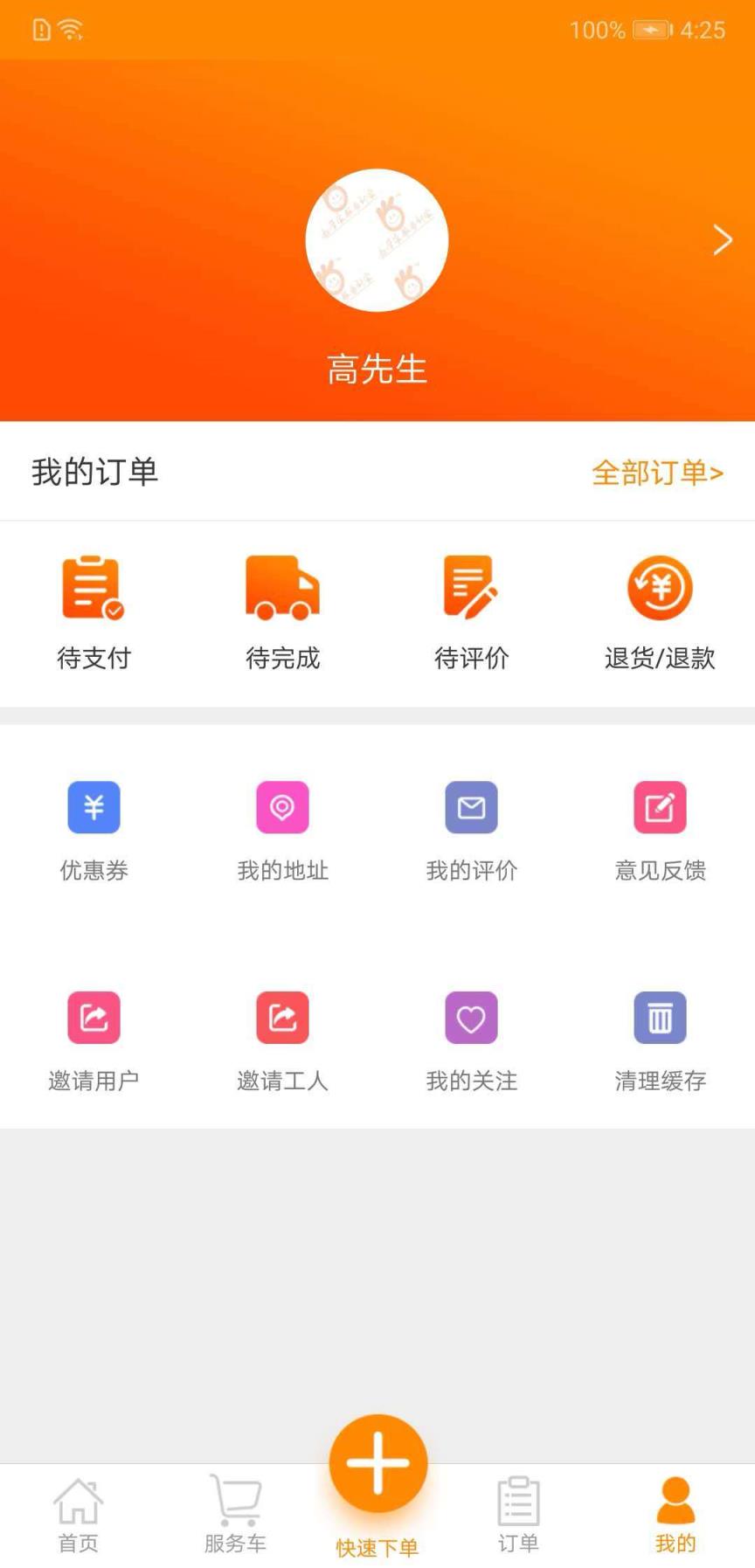This screenshot has width=755, height=1568.
Task: Tap the profile avatar image
Action: (377, 239)
